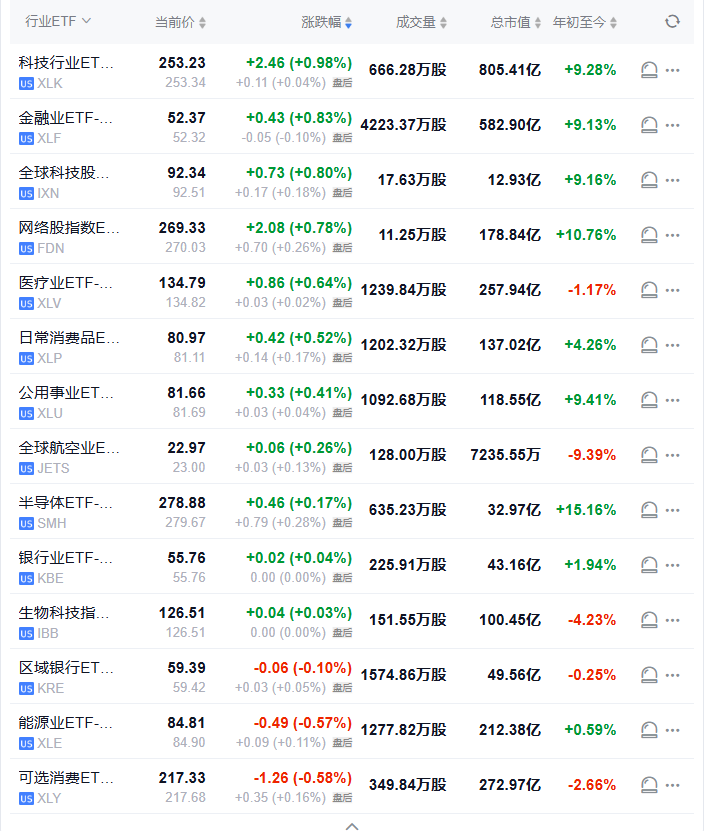Collapse the list with bottom chevron
The height and width of the screenshot is (831, 705).
[x=352, y=825]
